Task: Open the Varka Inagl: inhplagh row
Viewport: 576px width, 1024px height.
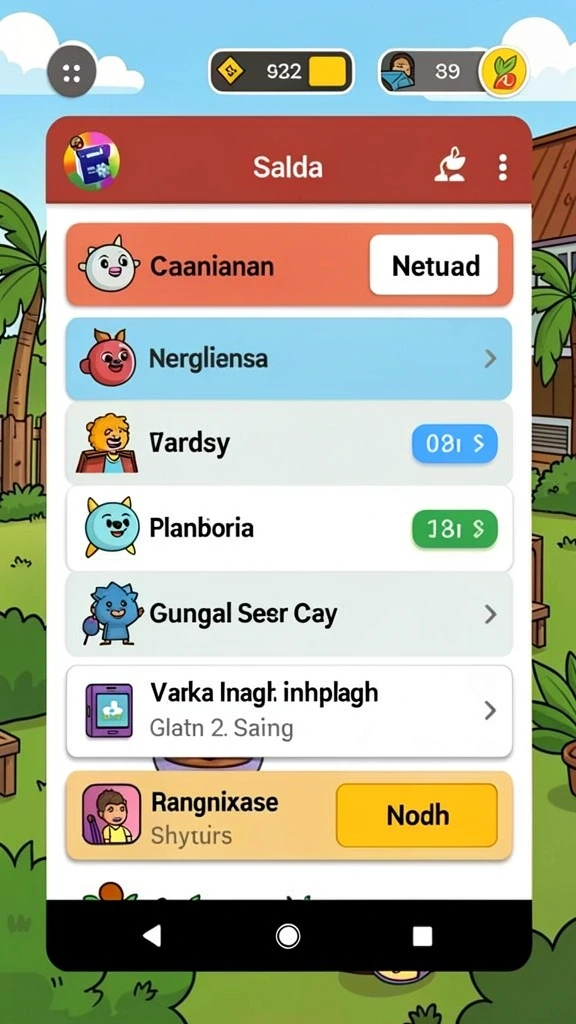Action: point(289,711)
